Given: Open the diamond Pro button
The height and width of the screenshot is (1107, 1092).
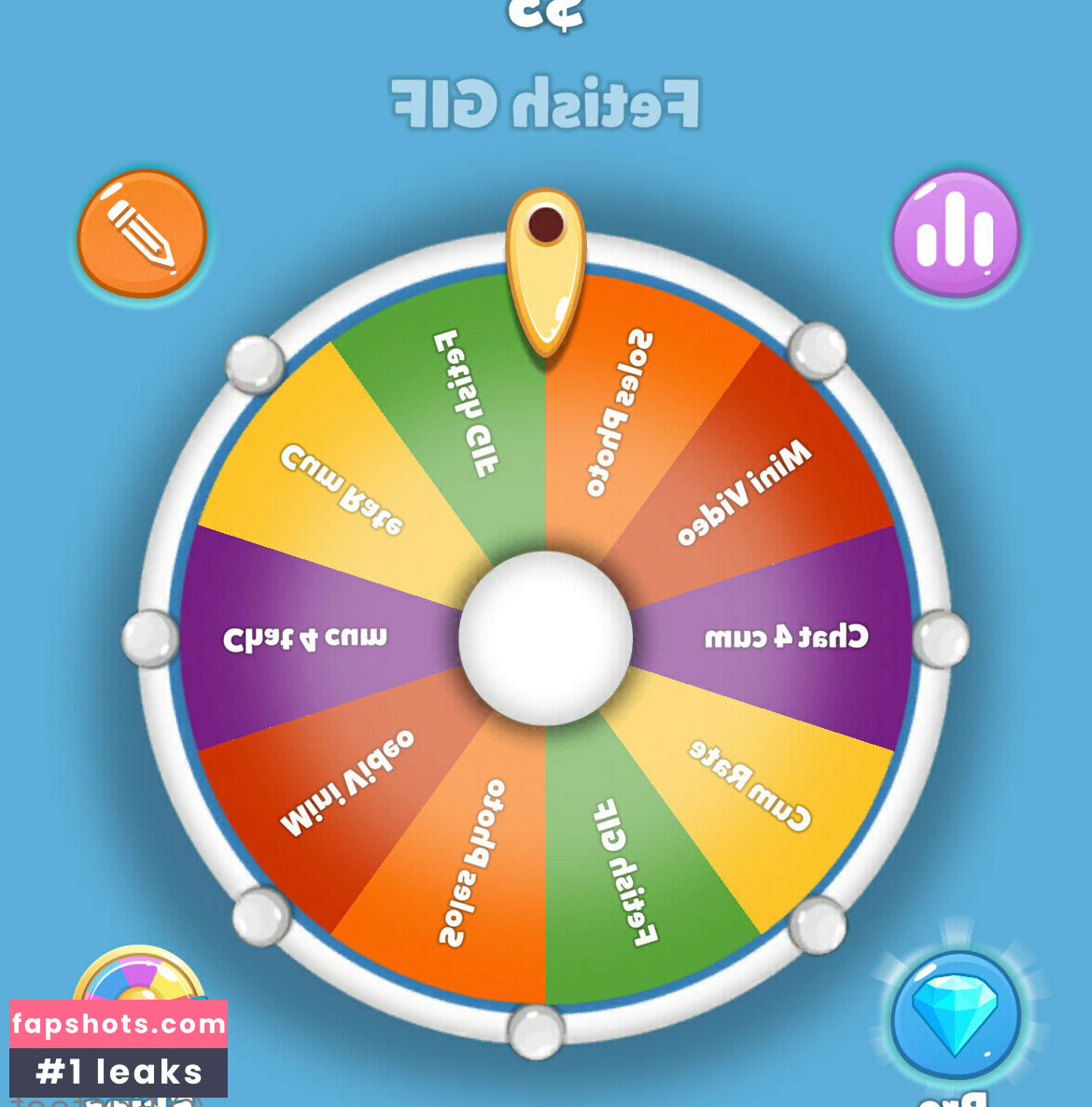Looking at the screenshot, I should pyautogui.click(x=954, y=1016).
